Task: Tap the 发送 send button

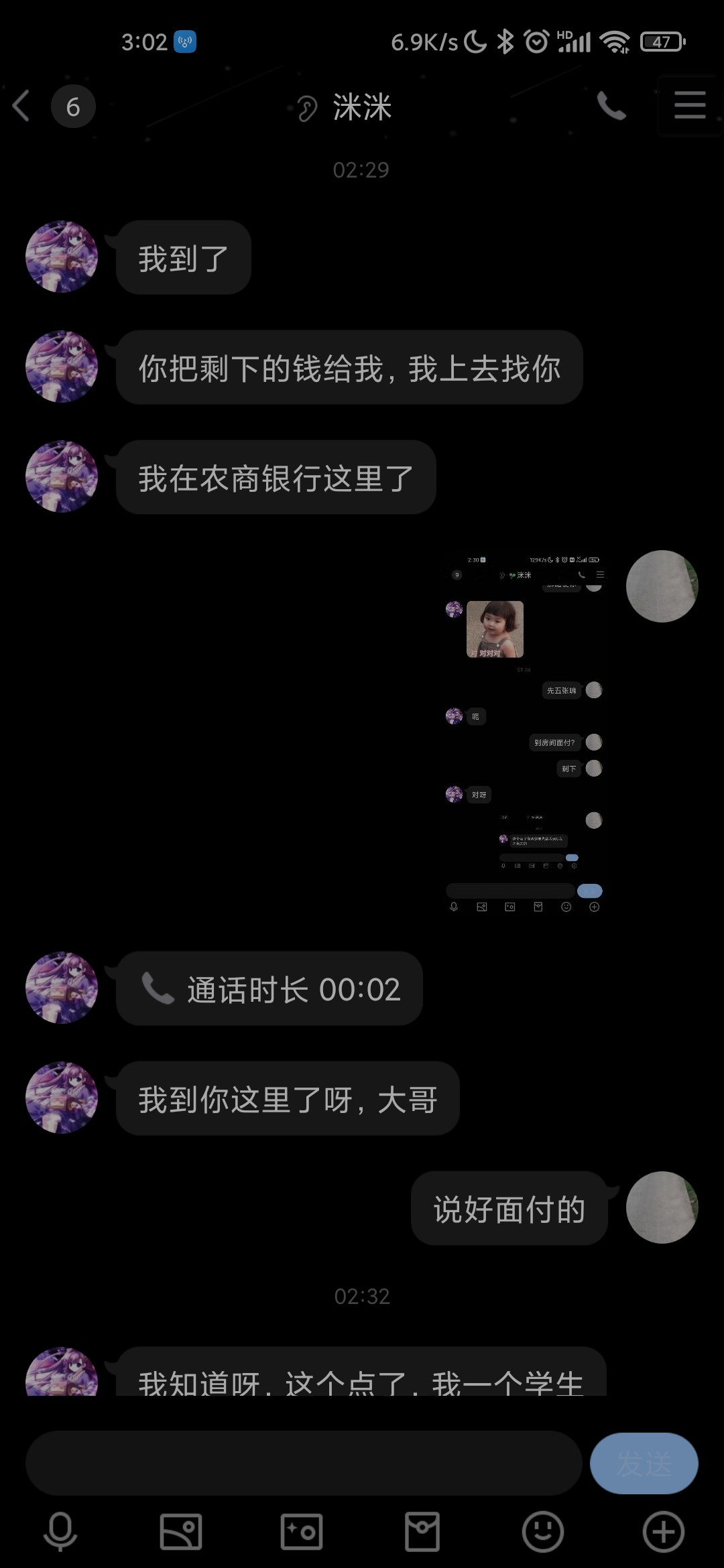Action: point(644,1463)
